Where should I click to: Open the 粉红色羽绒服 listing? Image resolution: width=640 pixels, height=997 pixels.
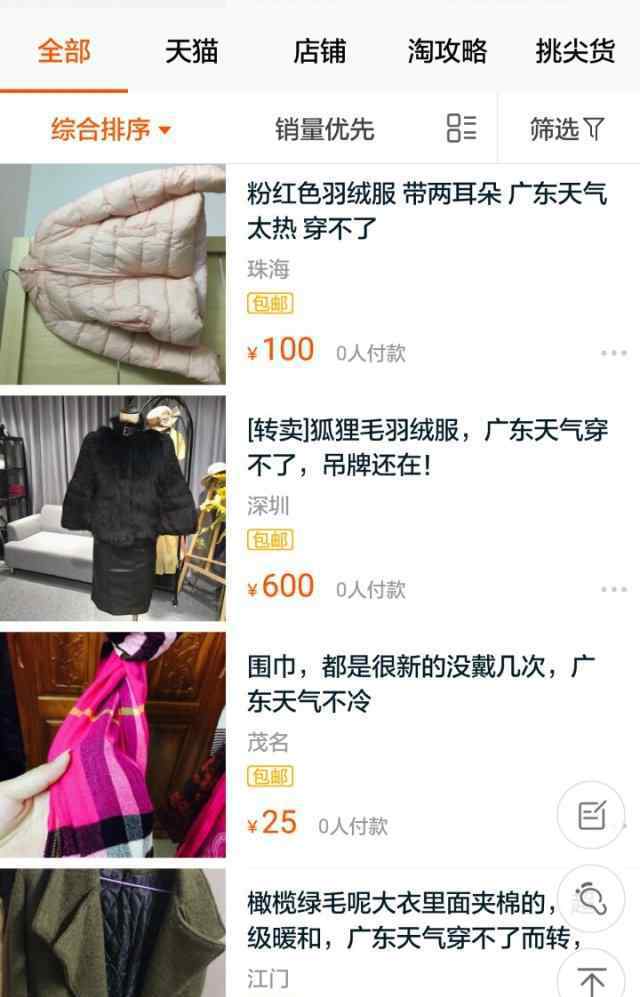[427, 210]
